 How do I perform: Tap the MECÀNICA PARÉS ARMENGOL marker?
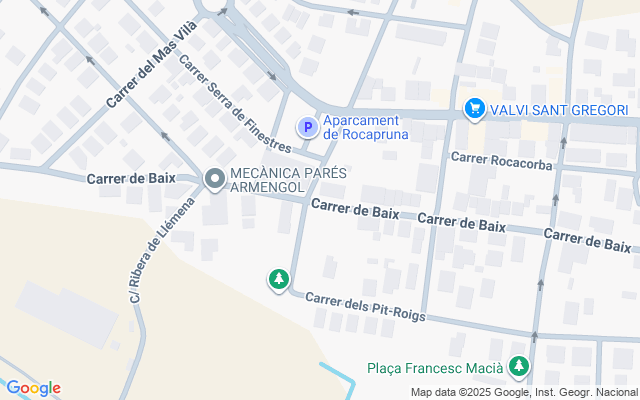[214, 179]
